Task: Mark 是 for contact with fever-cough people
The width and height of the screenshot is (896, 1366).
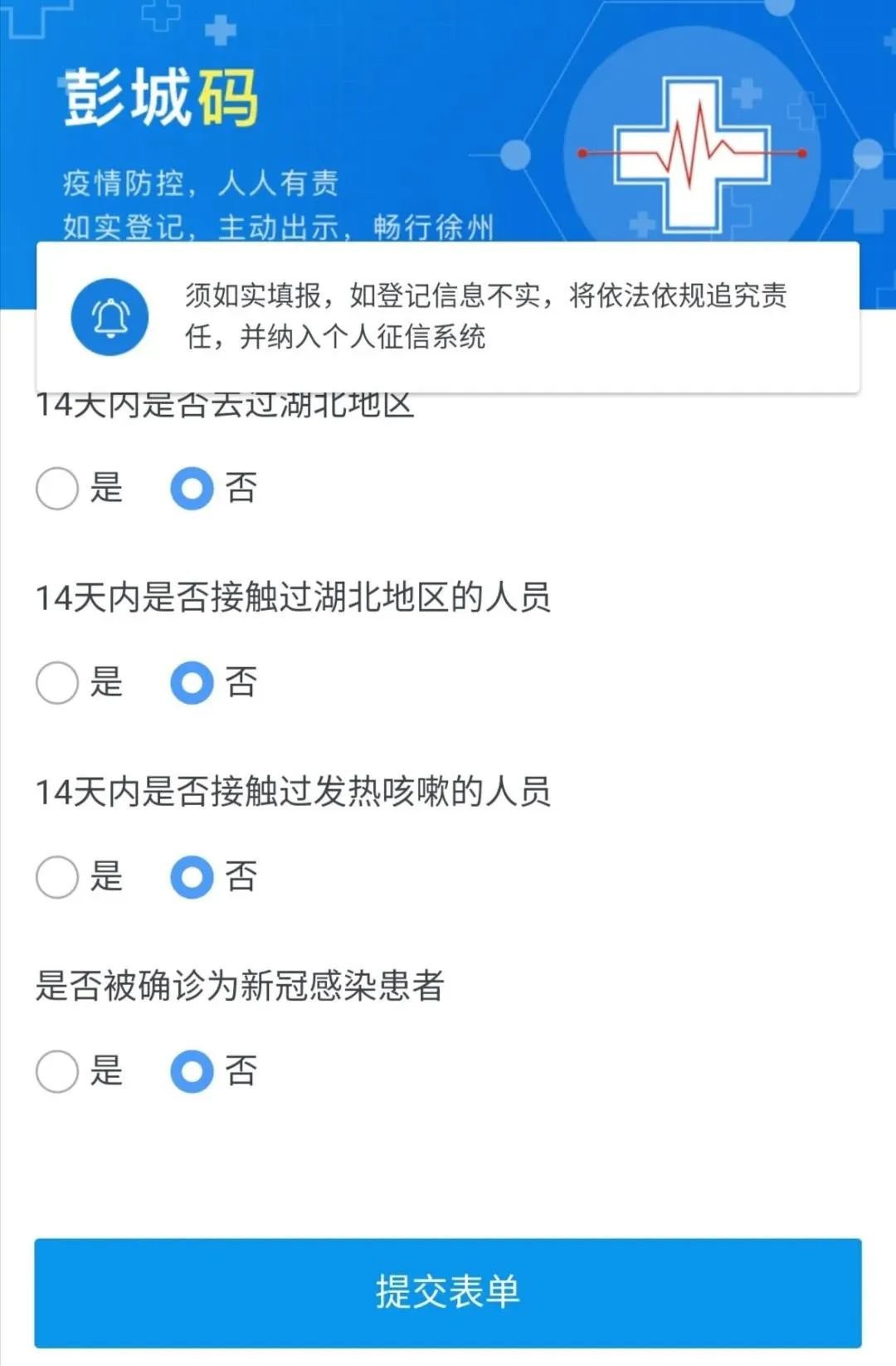Action: tap(57, 876)
